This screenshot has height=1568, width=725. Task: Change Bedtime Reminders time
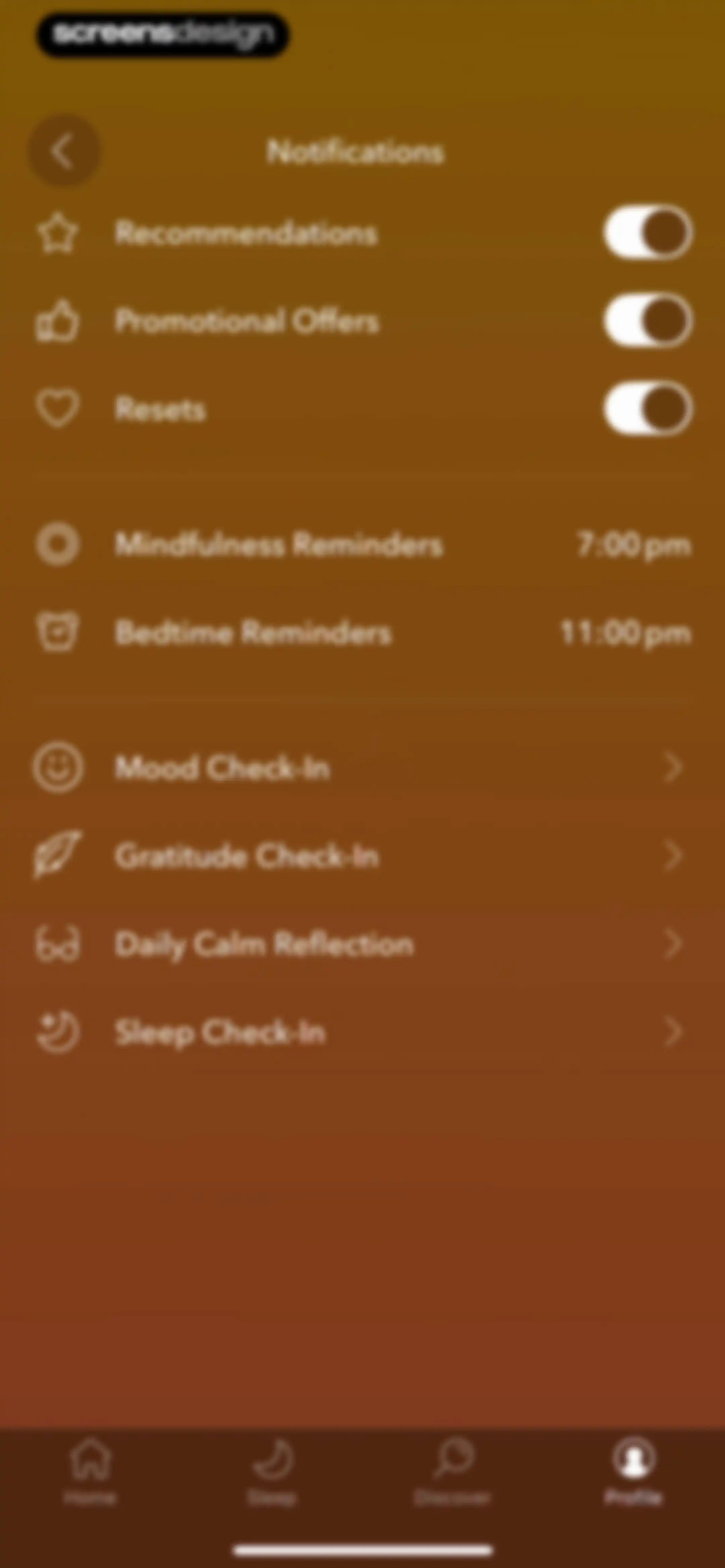pos(363,633)
